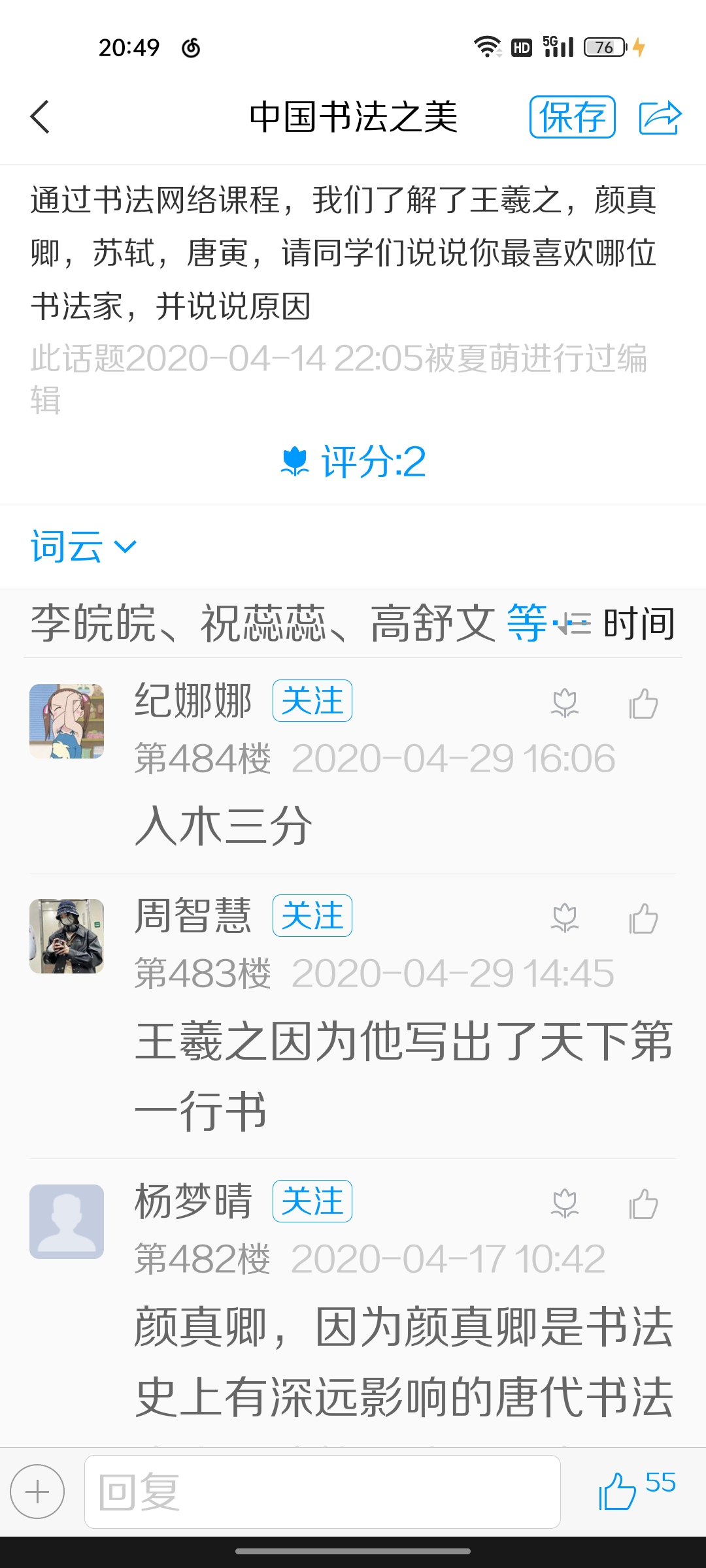
Task: Open 周智慧's avatar
Action: pyautogui.click(x=67, y=936)
